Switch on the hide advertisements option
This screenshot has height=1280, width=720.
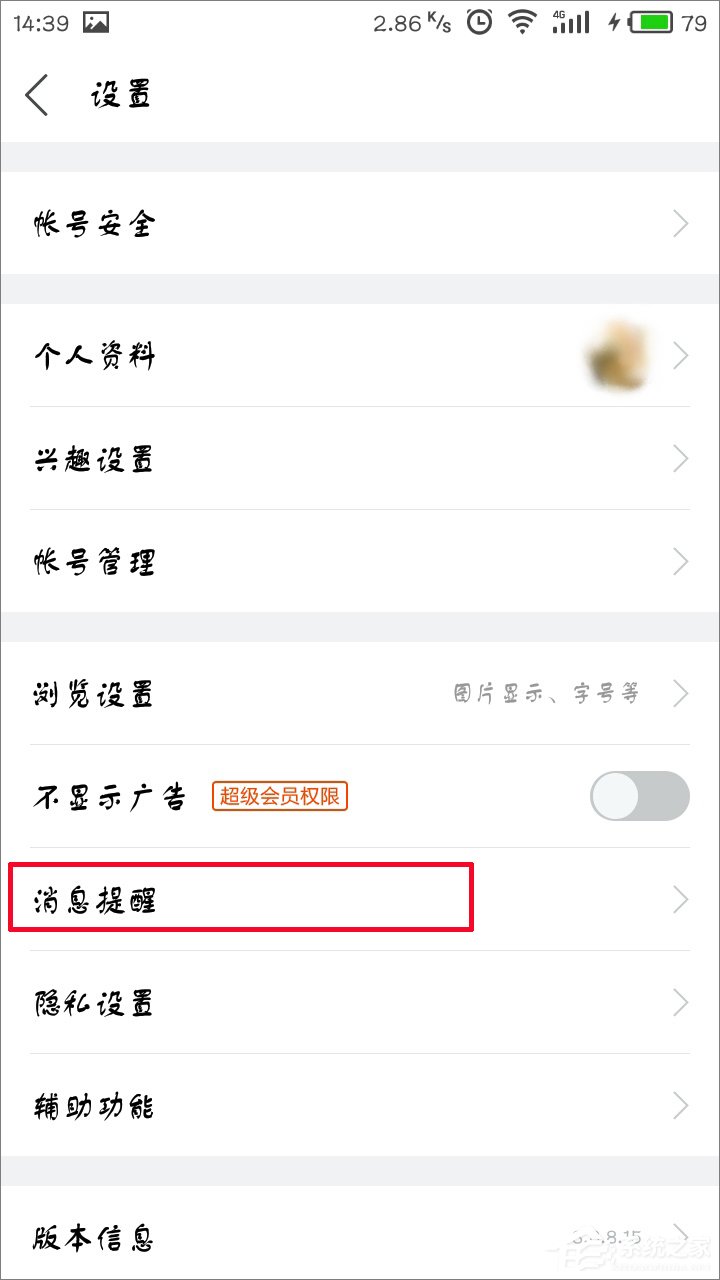(x=639, y=795)
